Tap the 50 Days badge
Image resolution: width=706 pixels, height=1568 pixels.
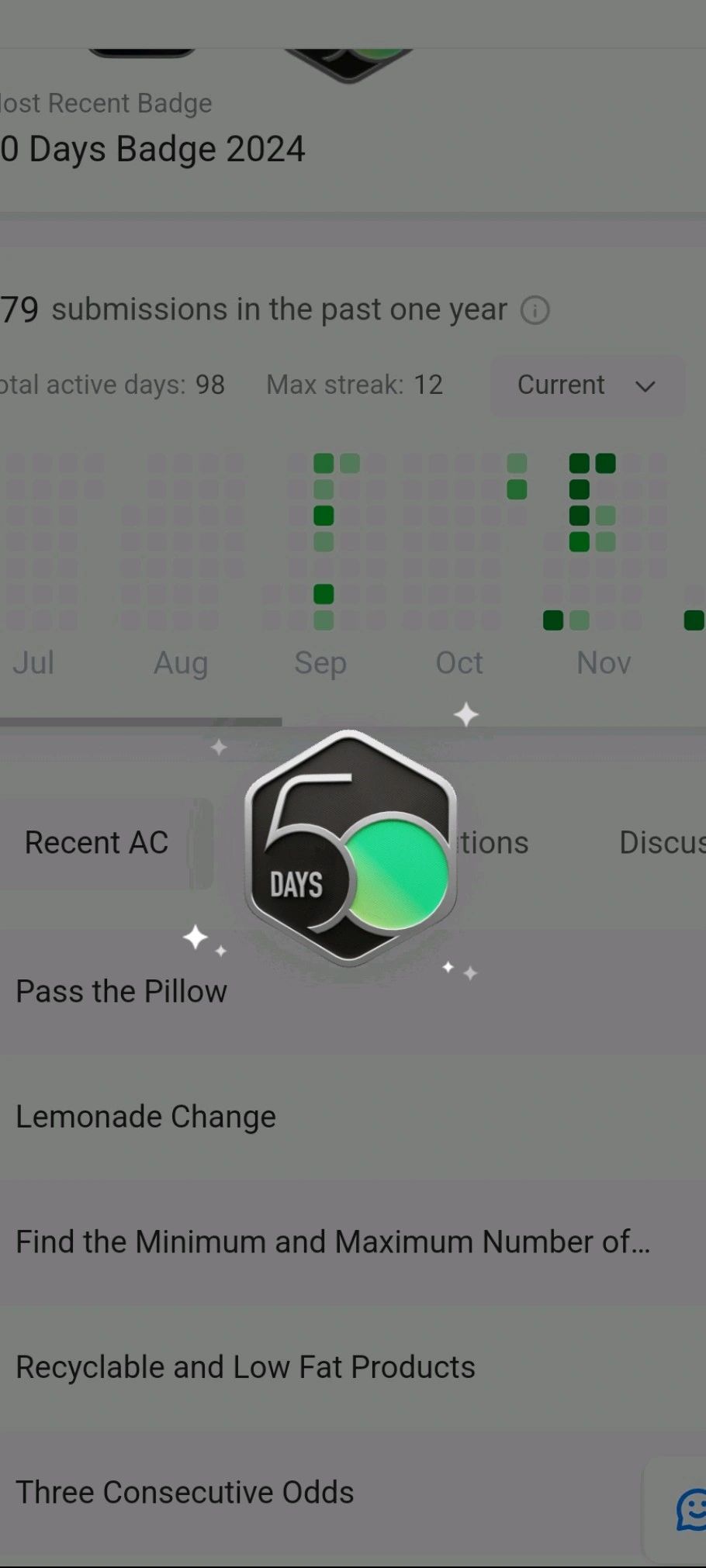(x=349, y=848)
